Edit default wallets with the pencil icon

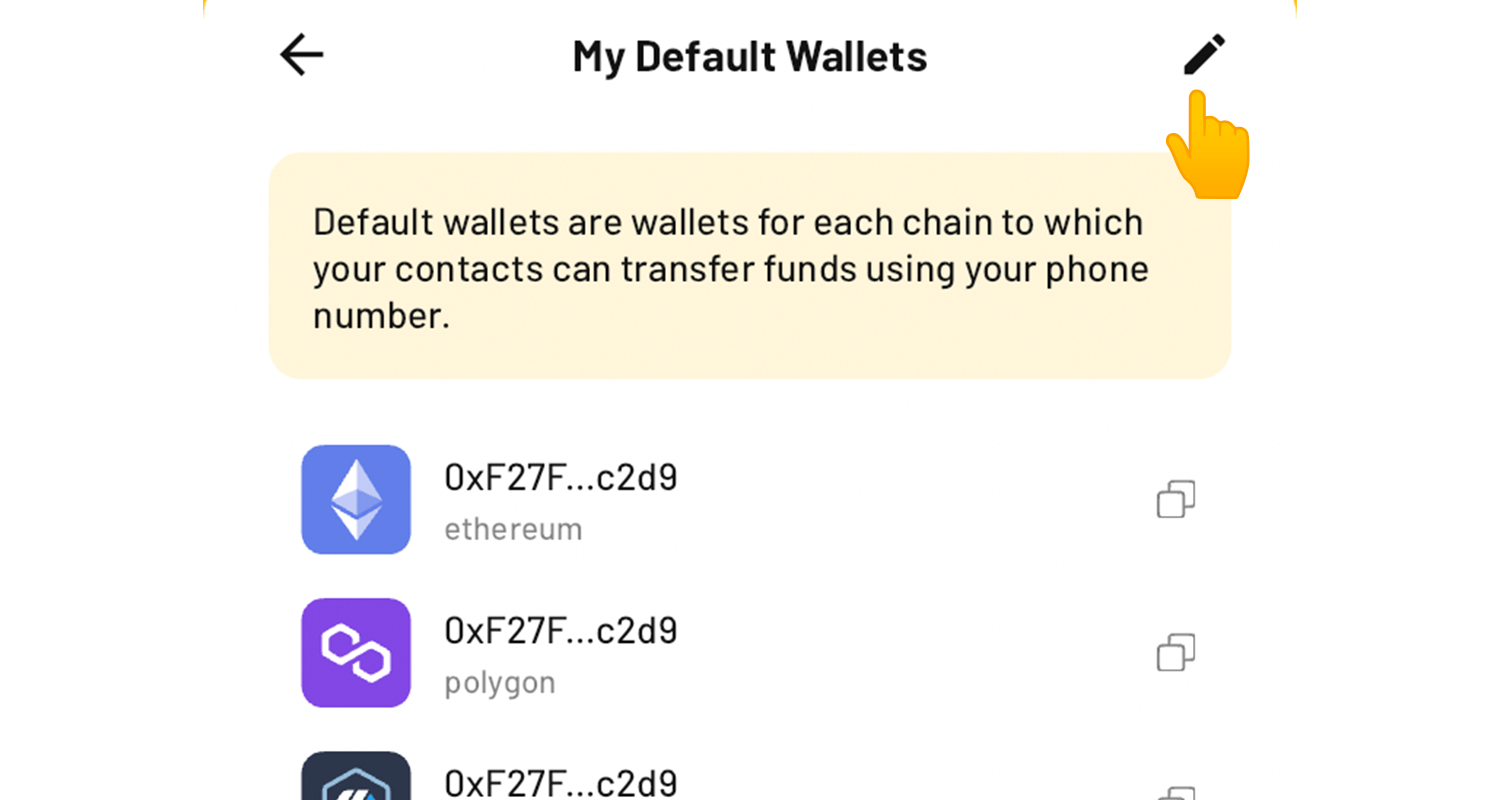[x=1204, y=54]
